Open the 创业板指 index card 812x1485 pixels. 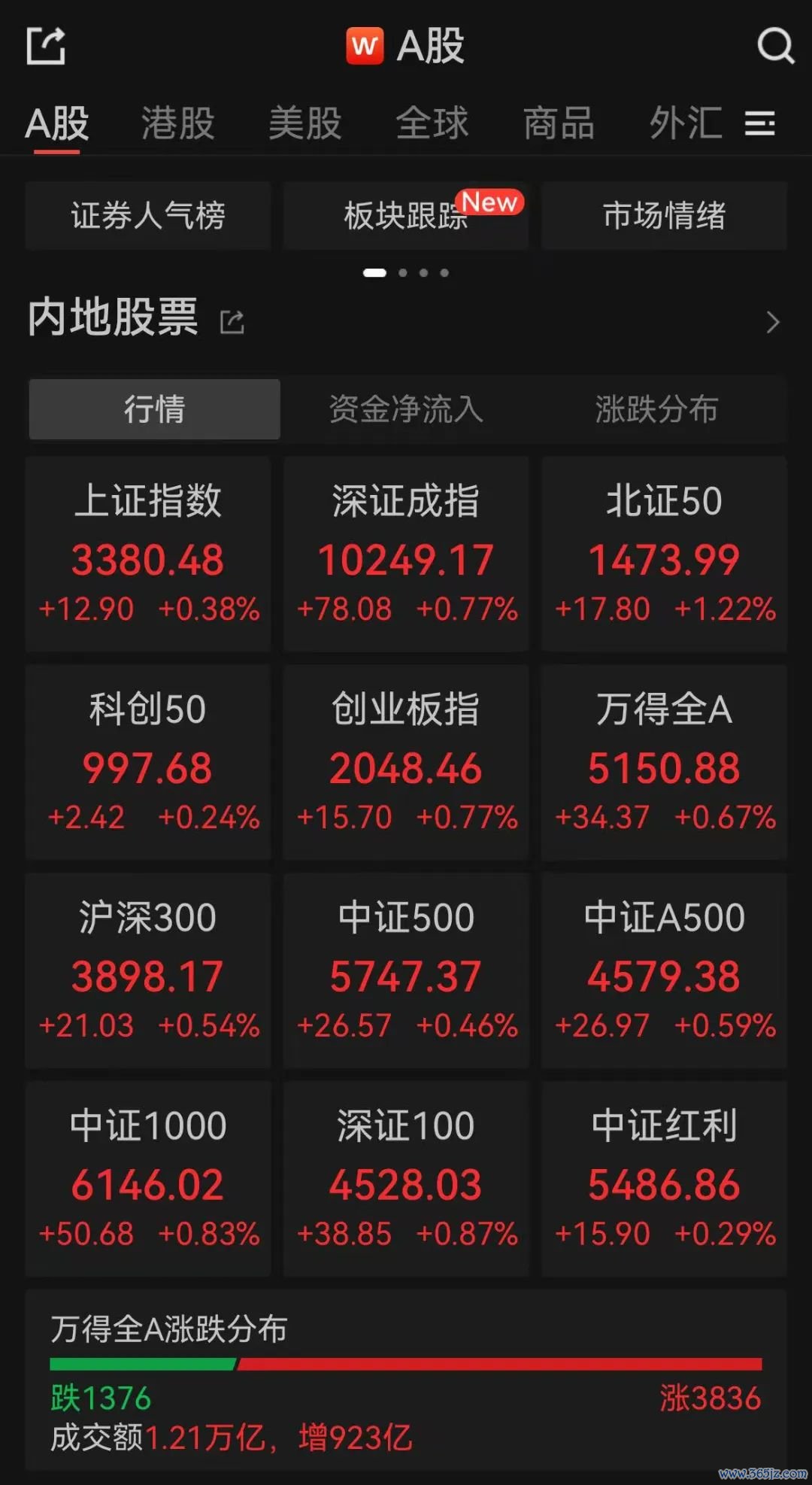click(x=406, y=762)
